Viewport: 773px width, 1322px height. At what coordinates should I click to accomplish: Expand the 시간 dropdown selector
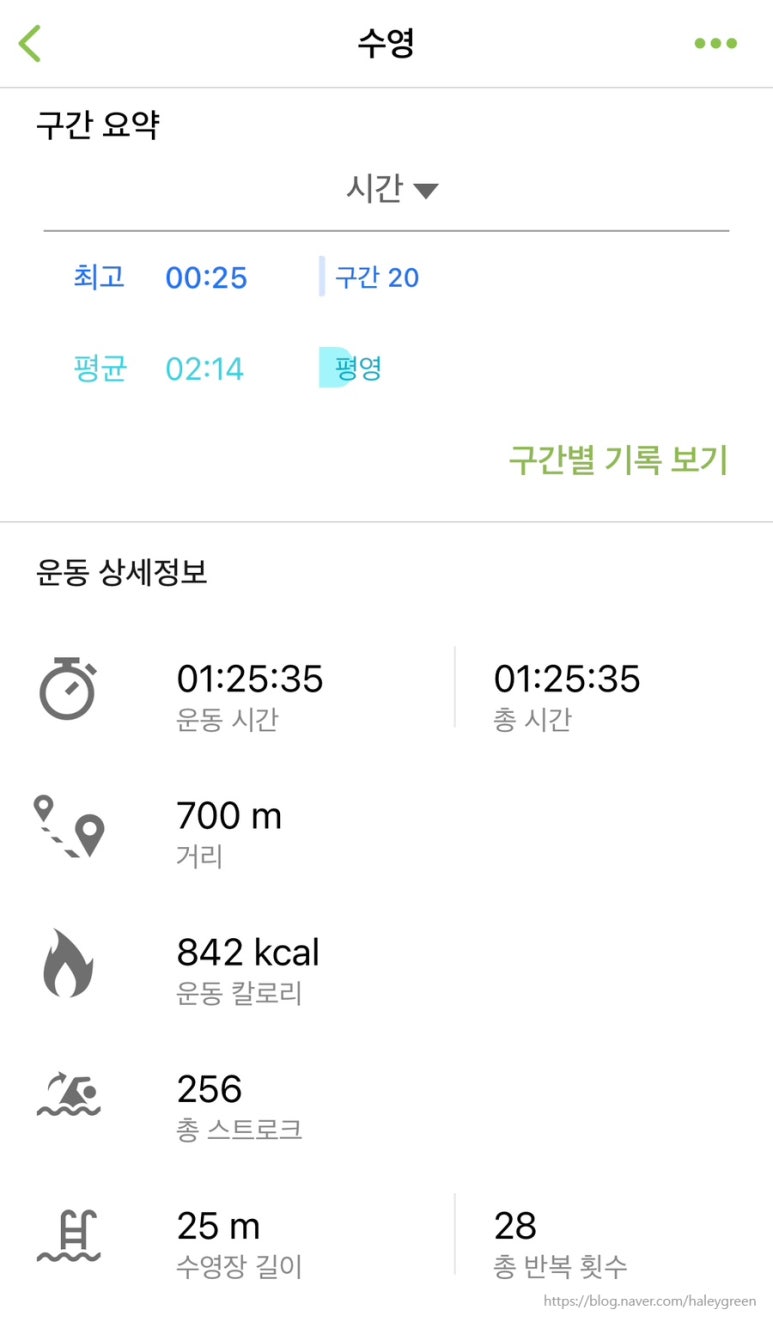tap(392, 188)
